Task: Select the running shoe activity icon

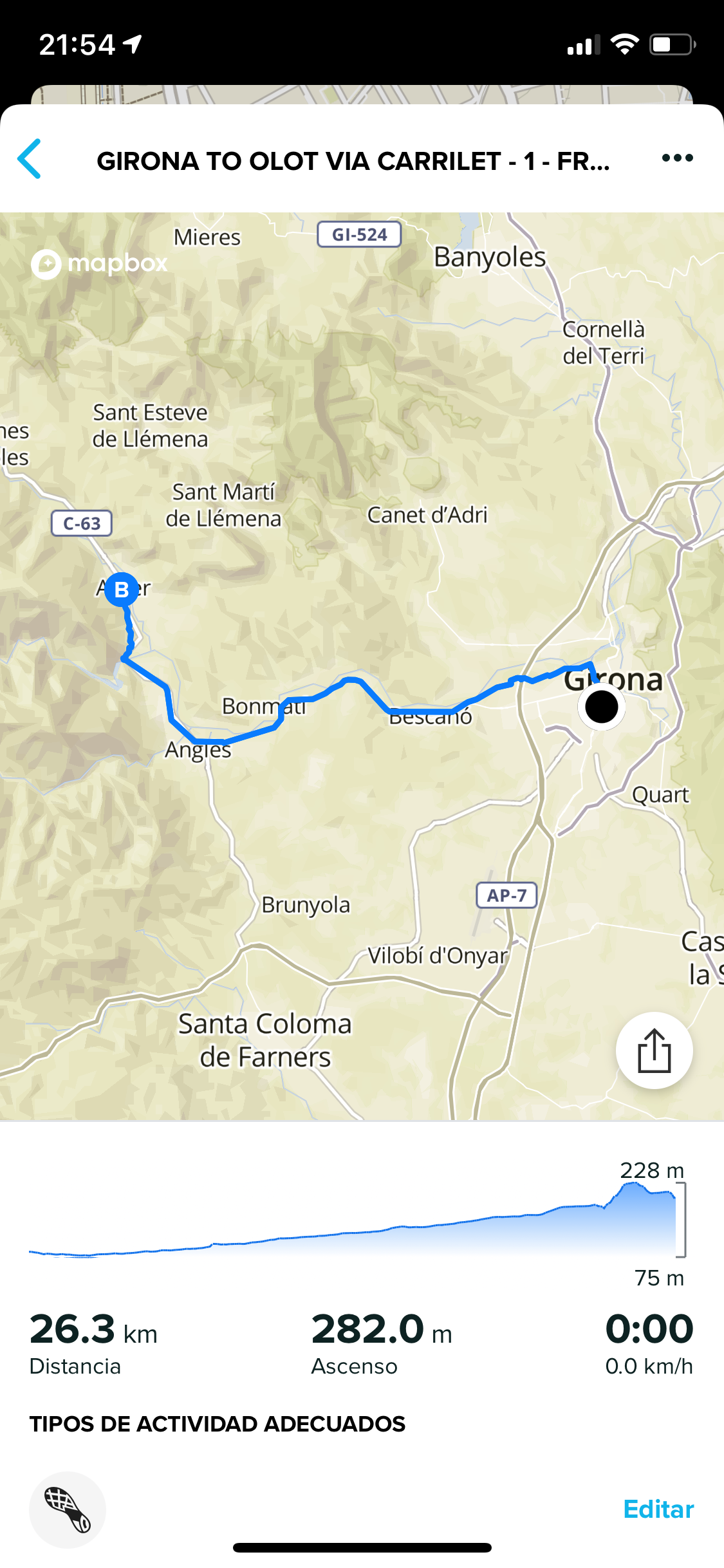Action: pos(68,1509)
